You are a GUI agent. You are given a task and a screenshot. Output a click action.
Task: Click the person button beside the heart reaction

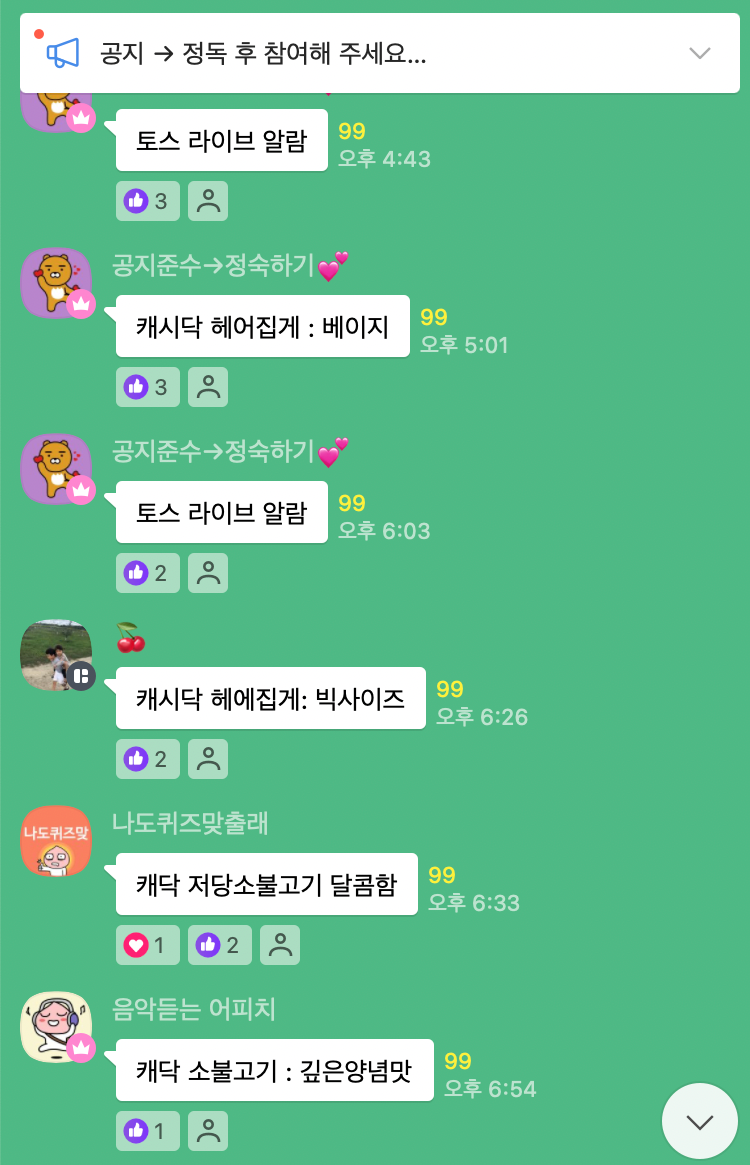pos(280,944)
